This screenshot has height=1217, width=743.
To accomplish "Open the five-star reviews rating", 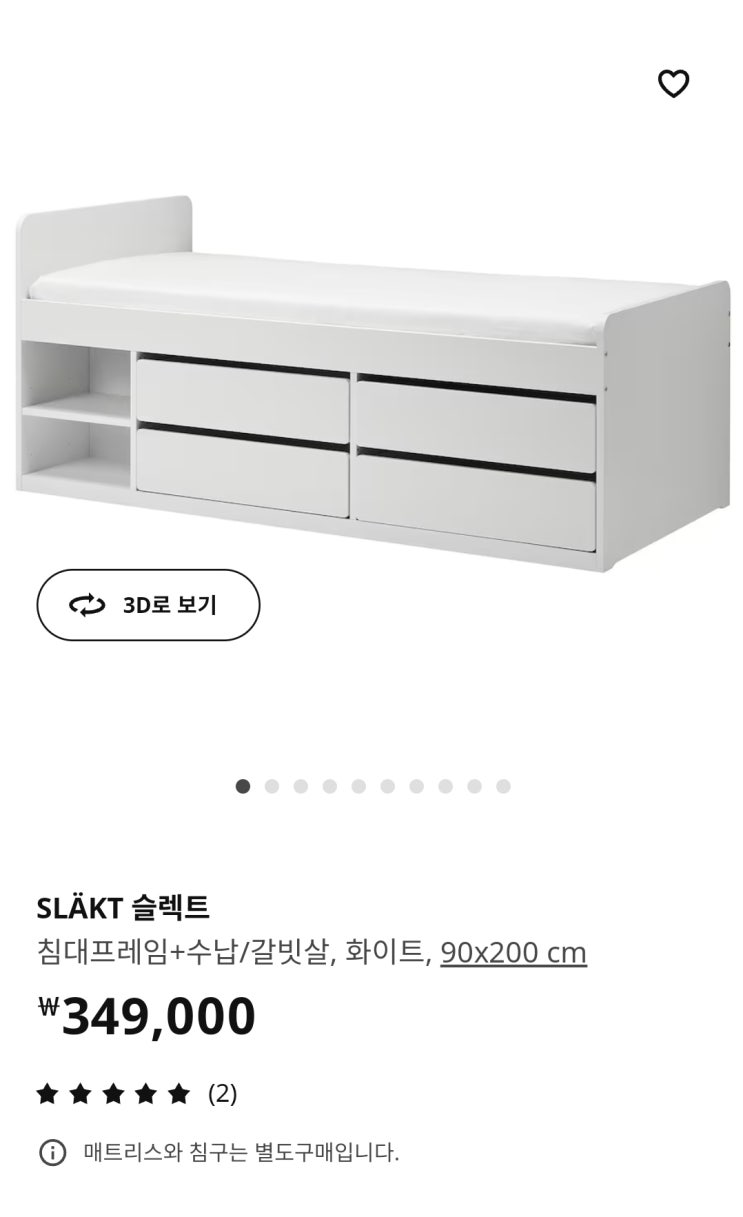I will pyautogui.click(x=136, y=1094).
